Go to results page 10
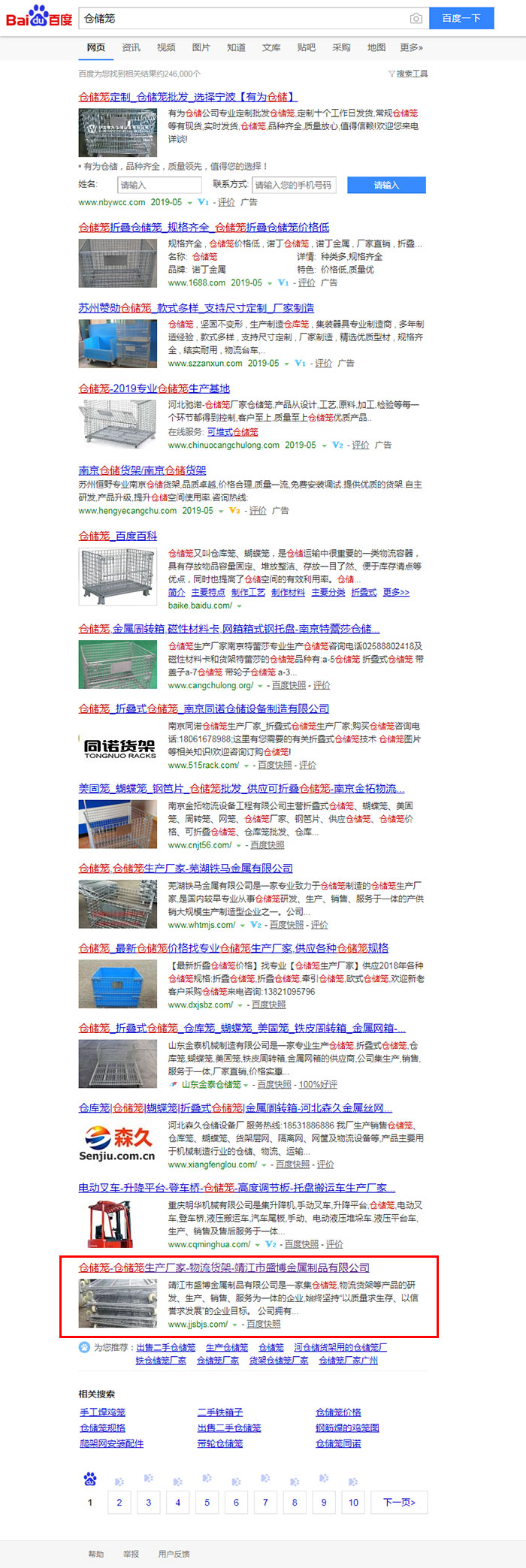The width and height of the screenshot is (526, 1568). (x=353, y=1503)
